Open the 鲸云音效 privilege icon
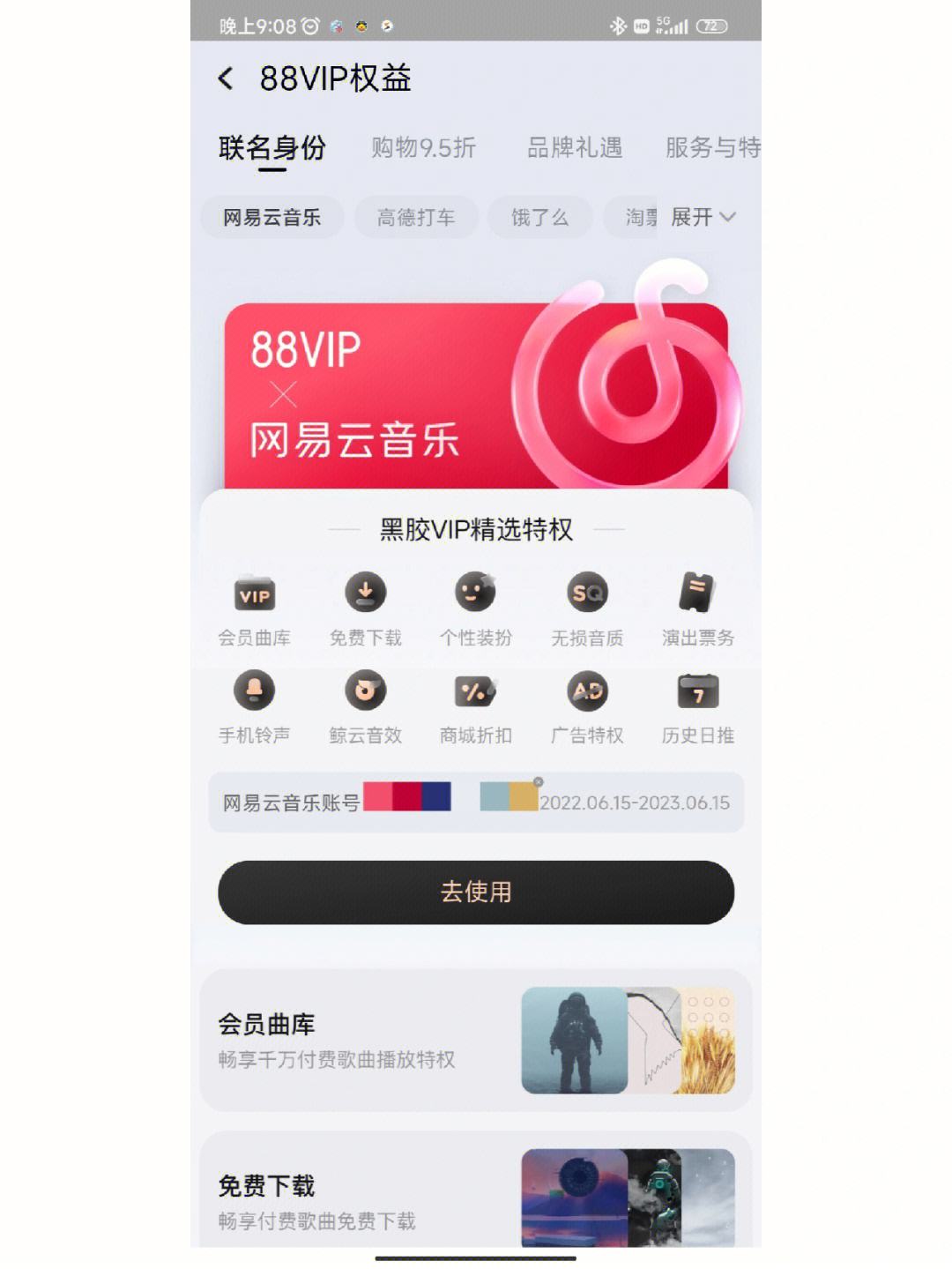Viewport: 952px width, 1269px height. click(365, 706)
